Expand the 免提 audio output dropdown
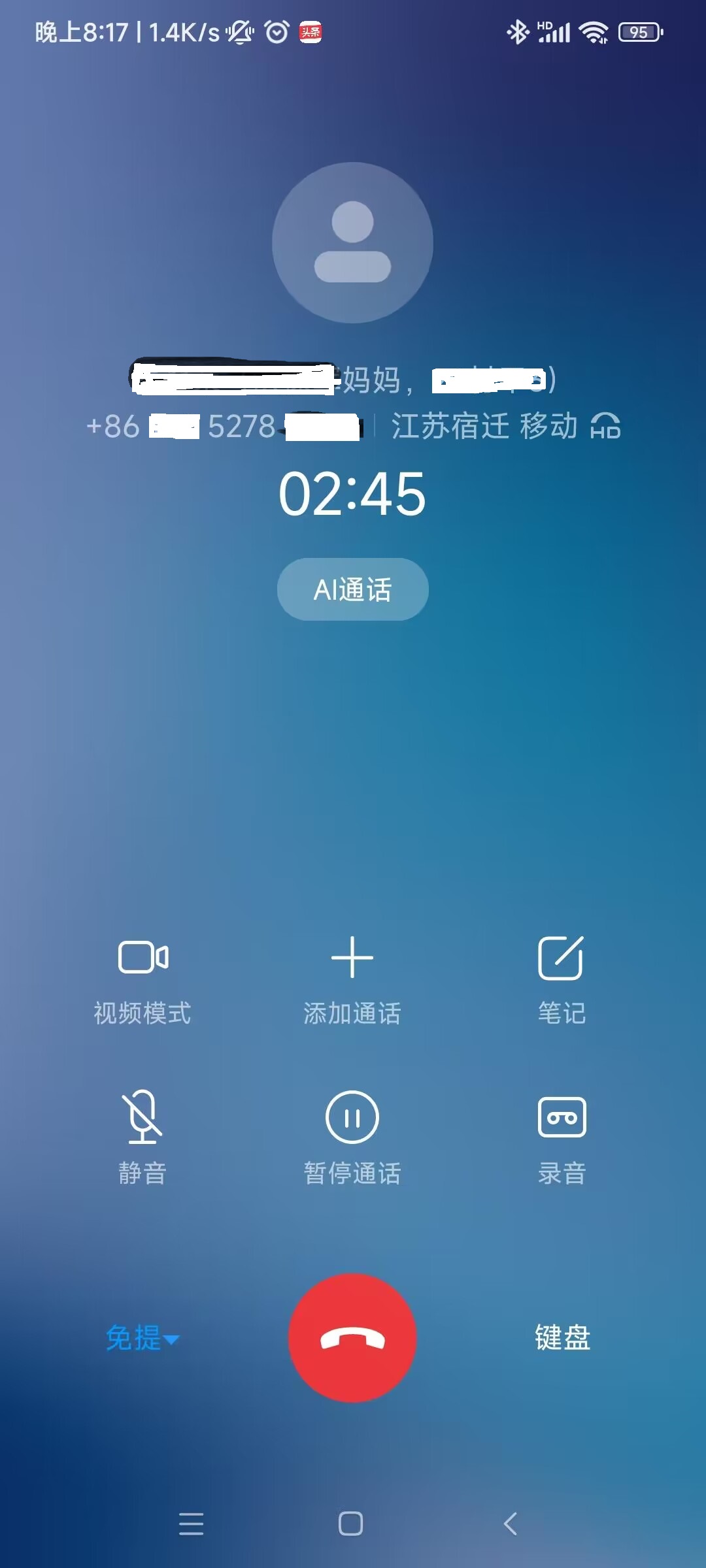The image size is (706, 1568). click(x=143, y=1338)
